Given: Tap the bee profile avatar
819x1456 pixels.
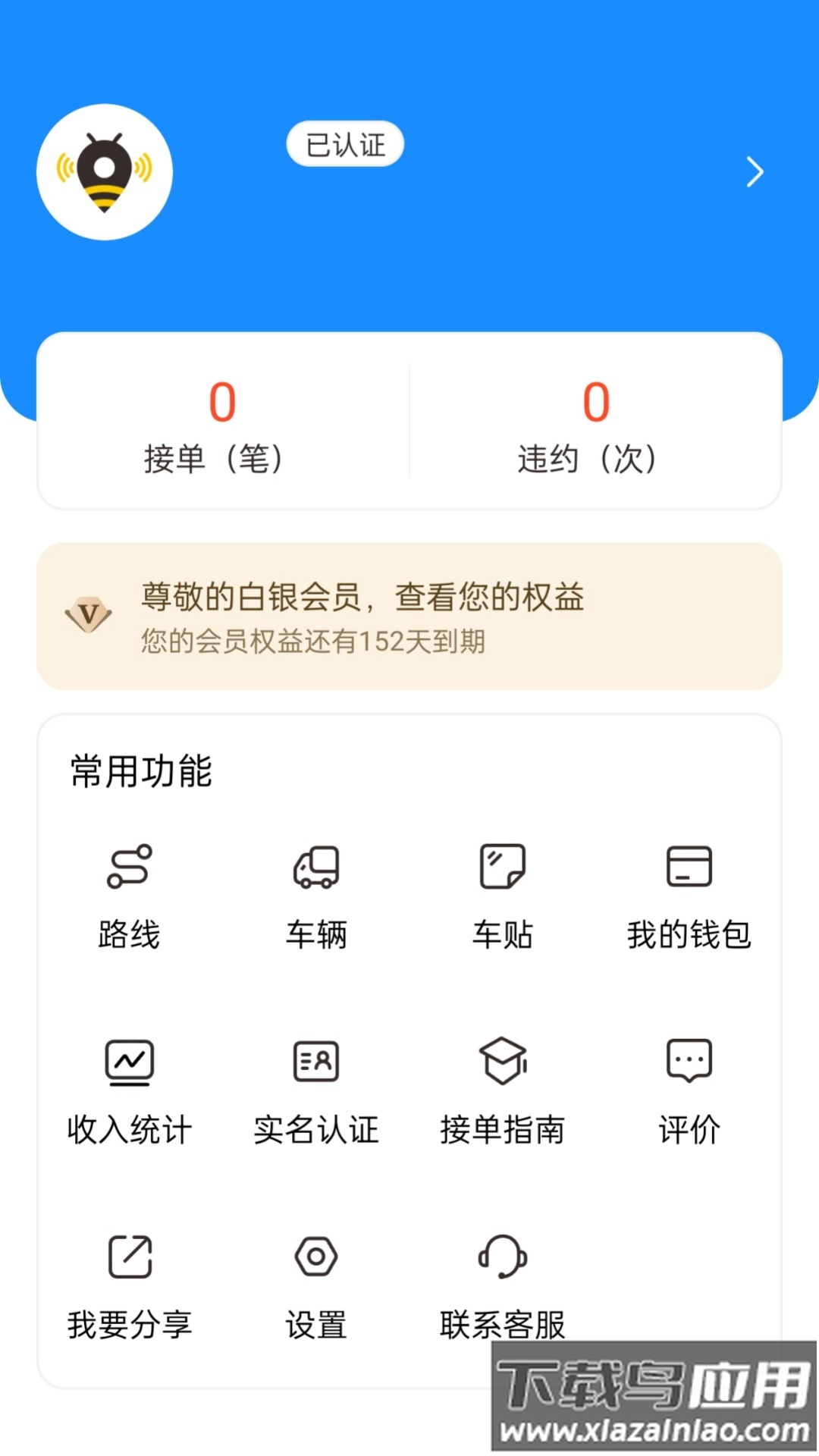Looking at the screenshot, I should [x=105, y=172].
